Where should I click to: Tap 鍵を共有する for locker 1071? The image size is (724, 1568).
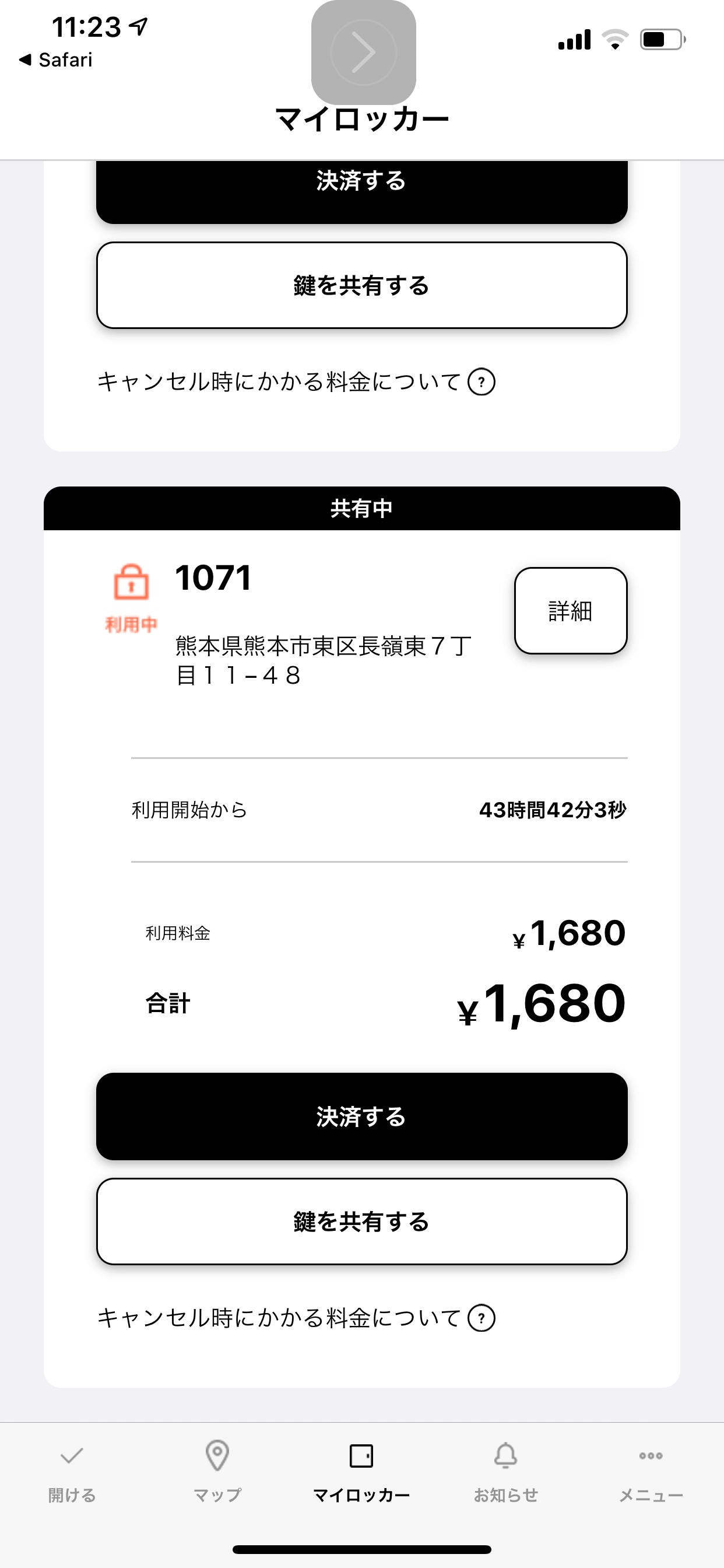[x=361, y=1221]
